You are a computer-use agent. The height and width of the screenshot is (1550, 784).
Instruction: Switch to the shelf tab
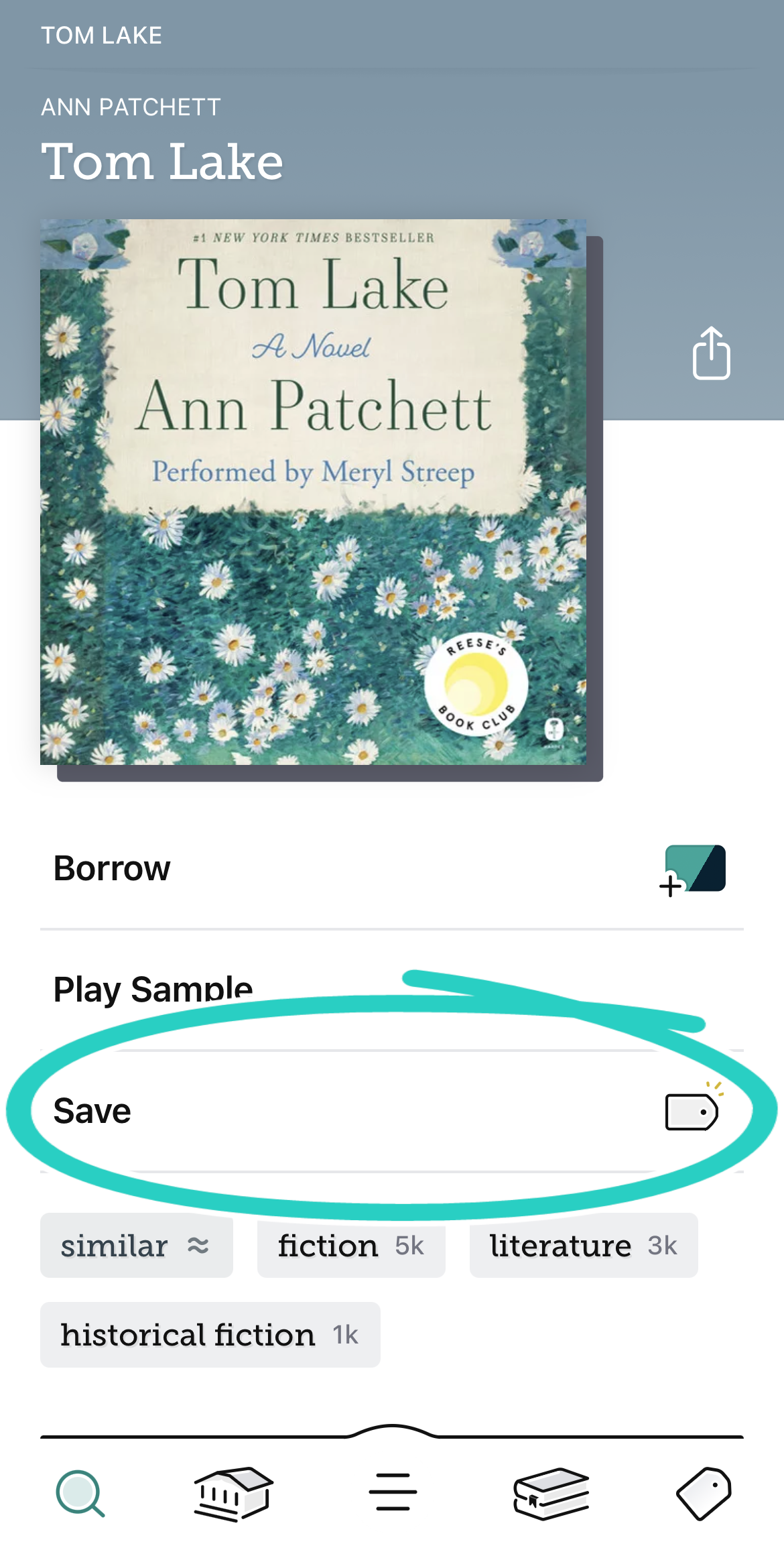[551, 1493]
